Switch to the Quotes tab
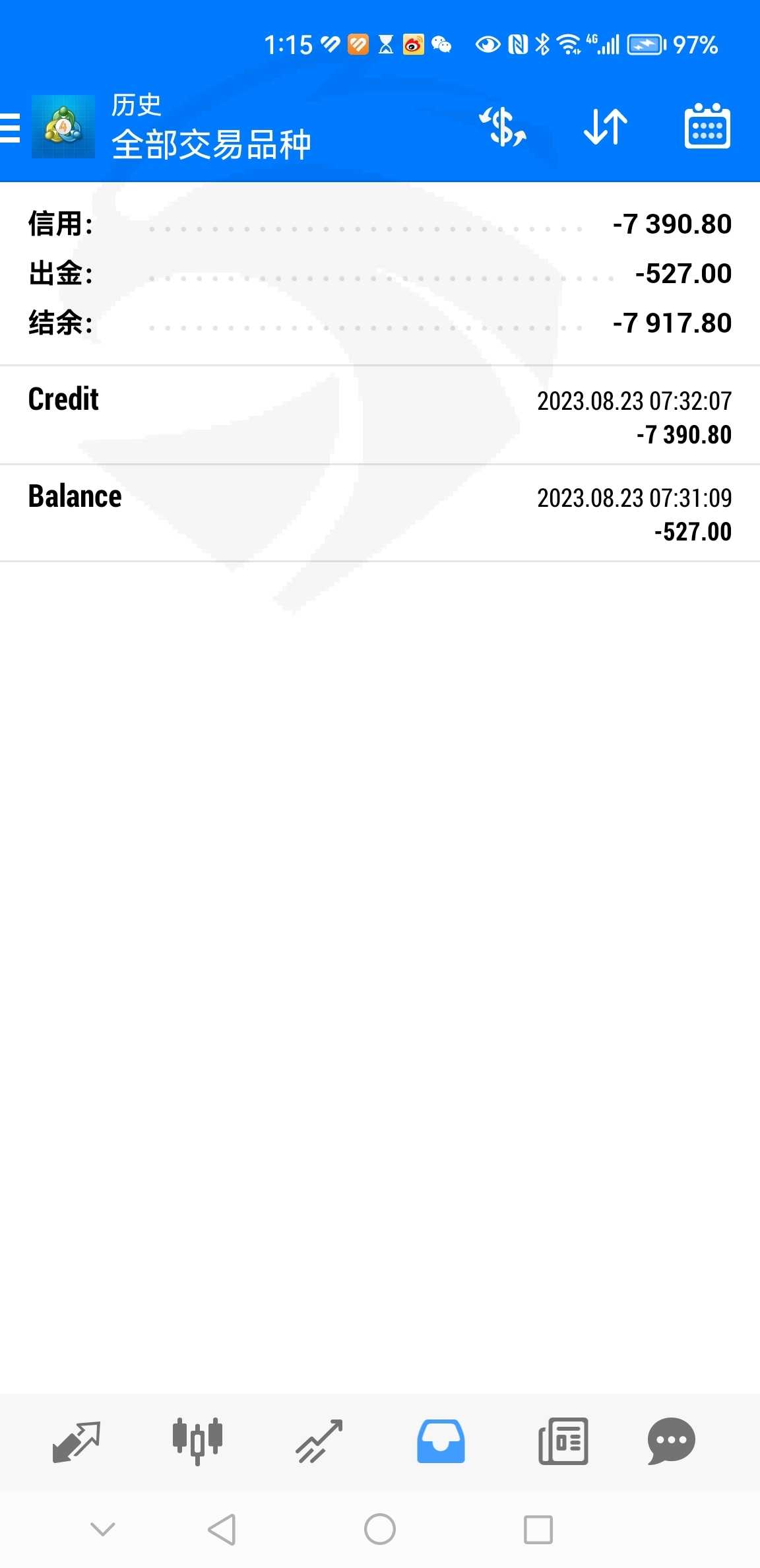Screen dimensions: 760x1568 pyautogui.click(x=76, y=1441)
